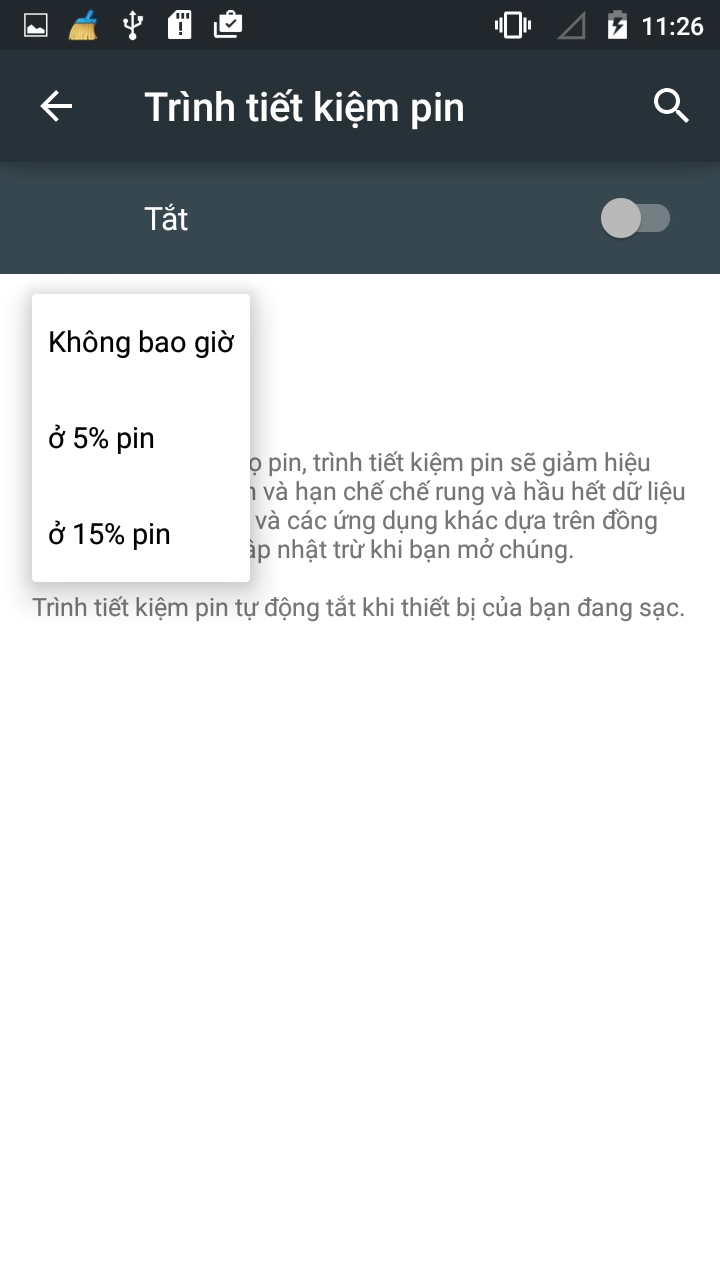This screenshot has height=1280, width=720.
Task: Enable battery saver with the Tắt switch
Action: pos(637,217)
